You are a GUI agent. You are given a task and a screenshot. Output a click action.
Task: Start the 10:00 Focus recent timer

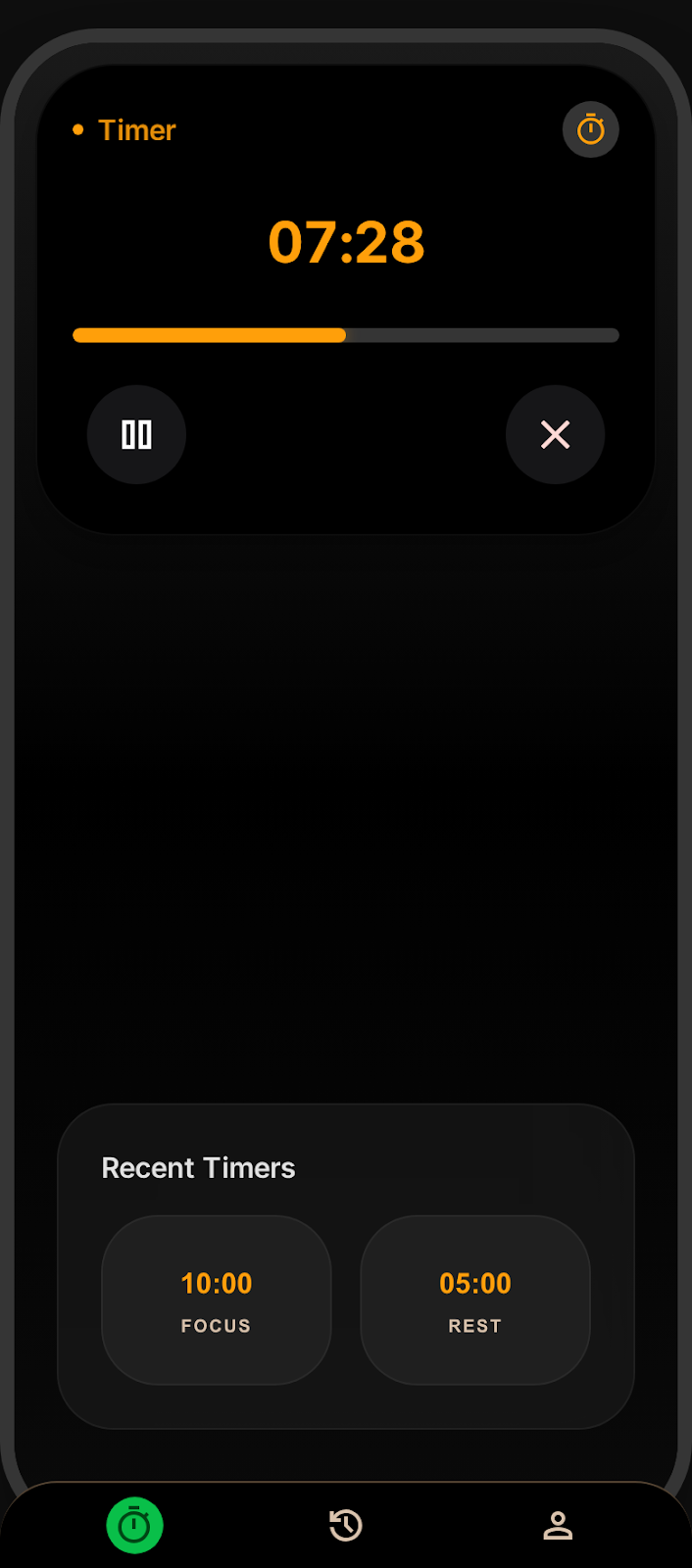click(x=217, y=1300)
